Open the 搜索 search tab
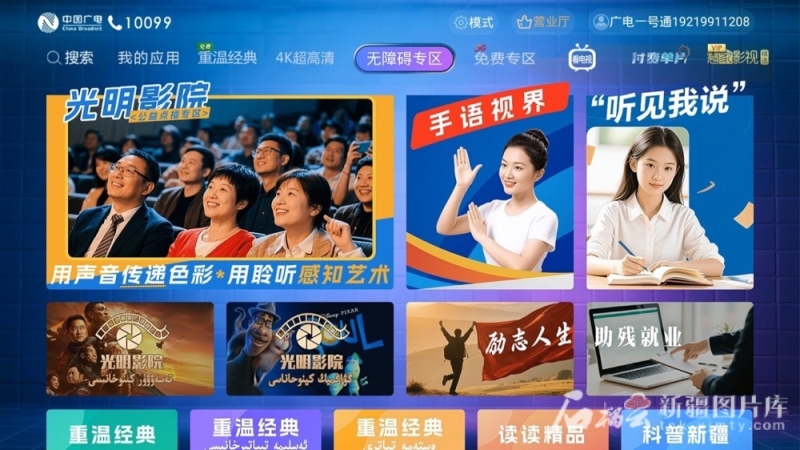Screen dimensions: 800x450 [69, 58]
